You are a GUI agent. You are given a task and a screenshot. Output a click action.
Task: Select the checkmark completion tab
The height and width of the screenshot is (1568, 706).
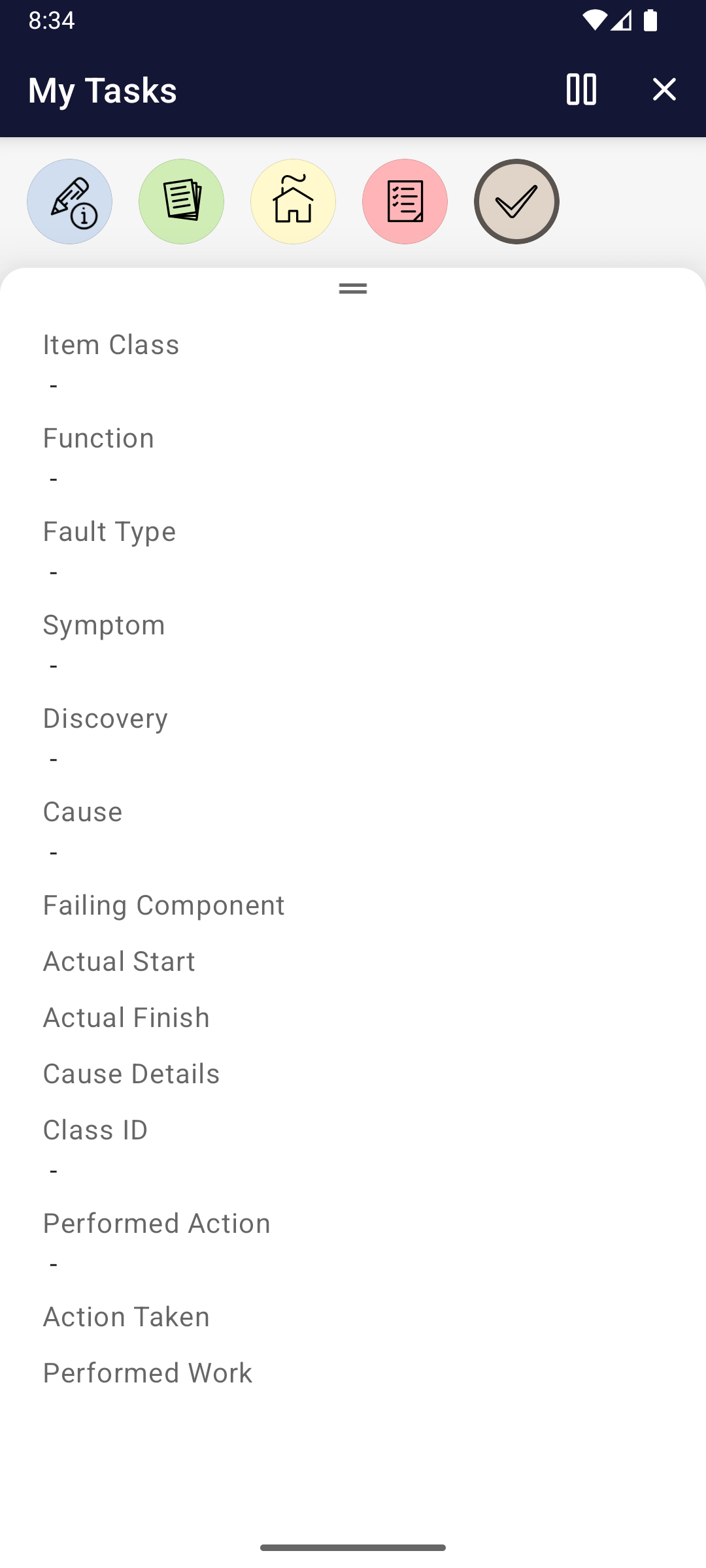coord(516,202)
